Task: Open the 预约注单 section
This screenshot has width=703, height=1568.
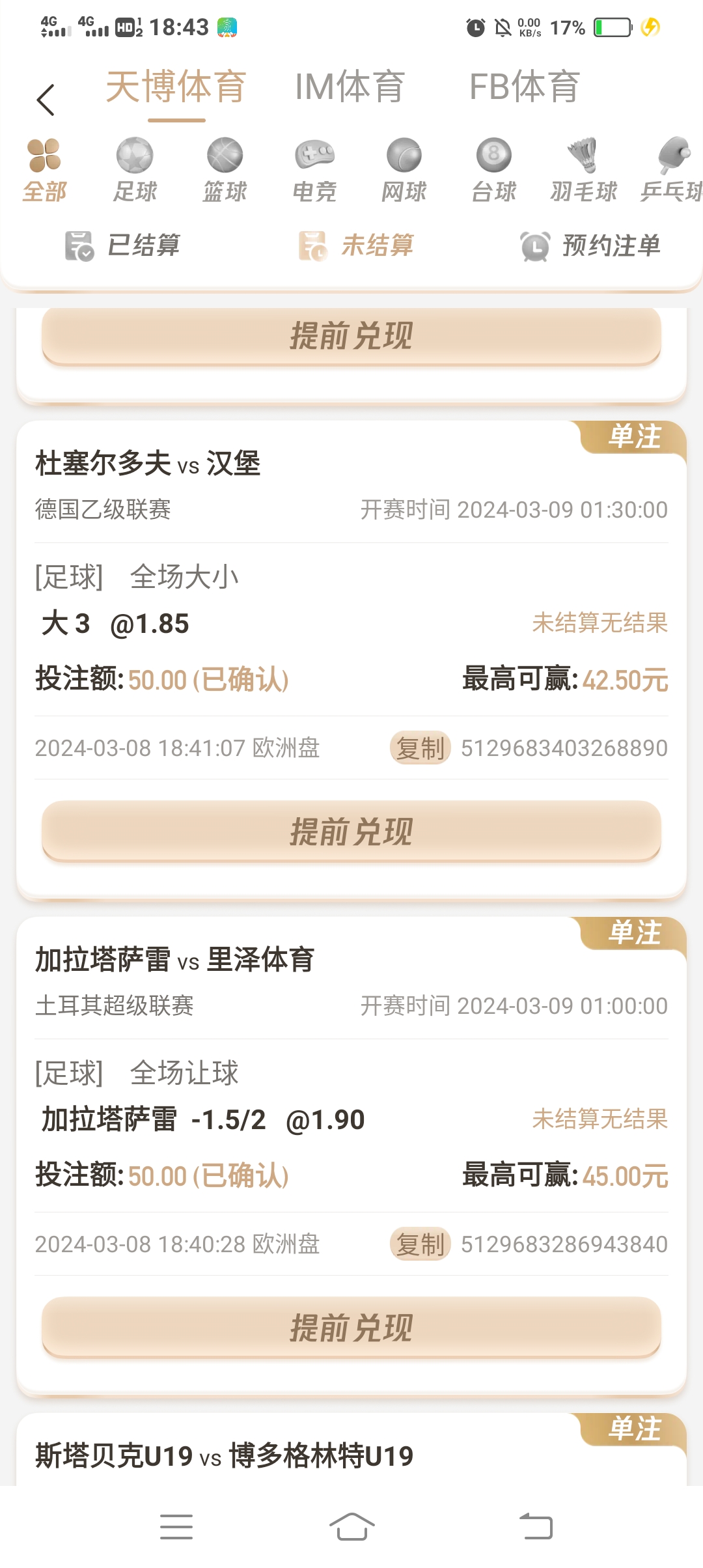Action: click(590, 246)
